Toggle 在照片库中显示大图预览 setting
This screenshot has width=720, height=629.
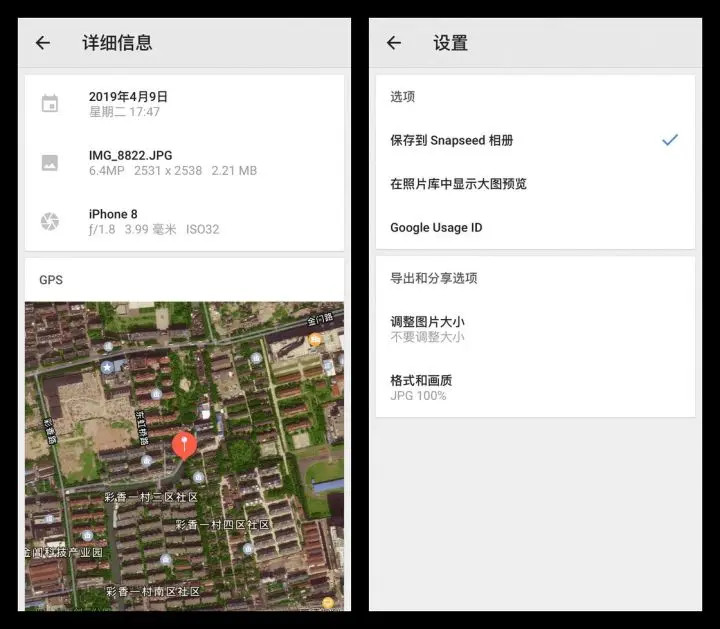tap(534, 184)
